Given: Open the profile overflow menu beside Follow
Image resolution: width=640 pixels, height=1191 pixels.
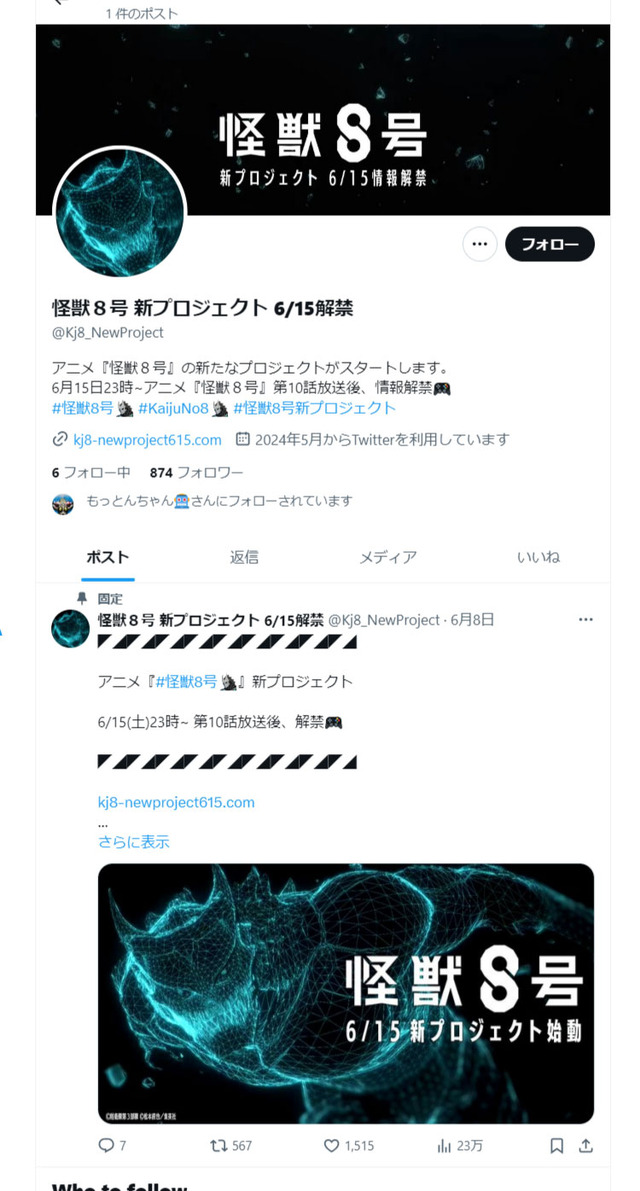Looking at the screenshot, I should coord(480,244).
